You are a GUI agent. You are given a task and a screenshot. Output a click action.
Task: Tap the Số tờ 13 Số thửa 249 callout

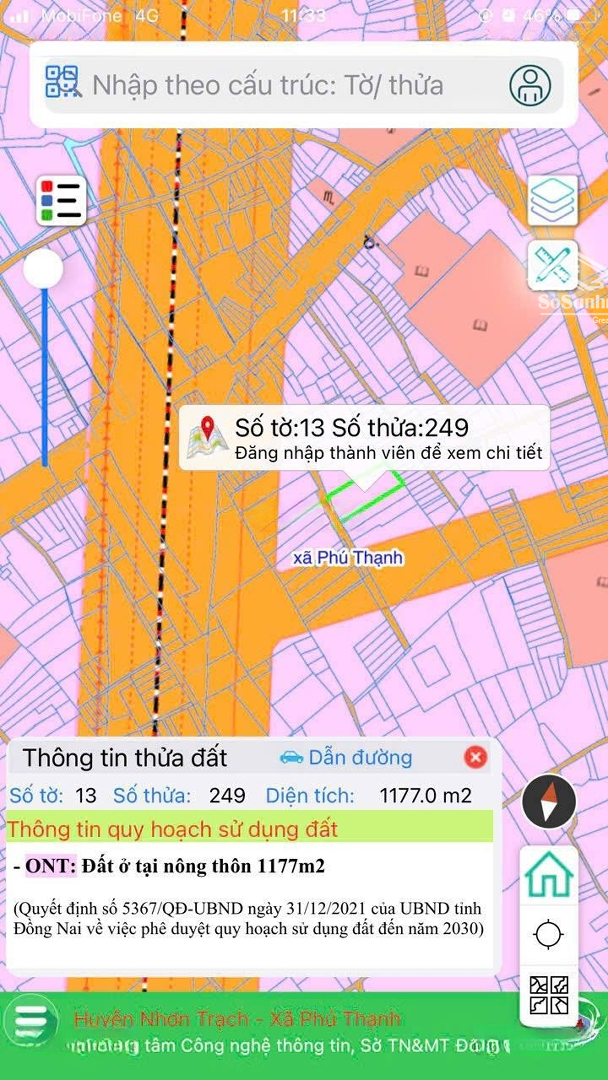coord(365,438)
